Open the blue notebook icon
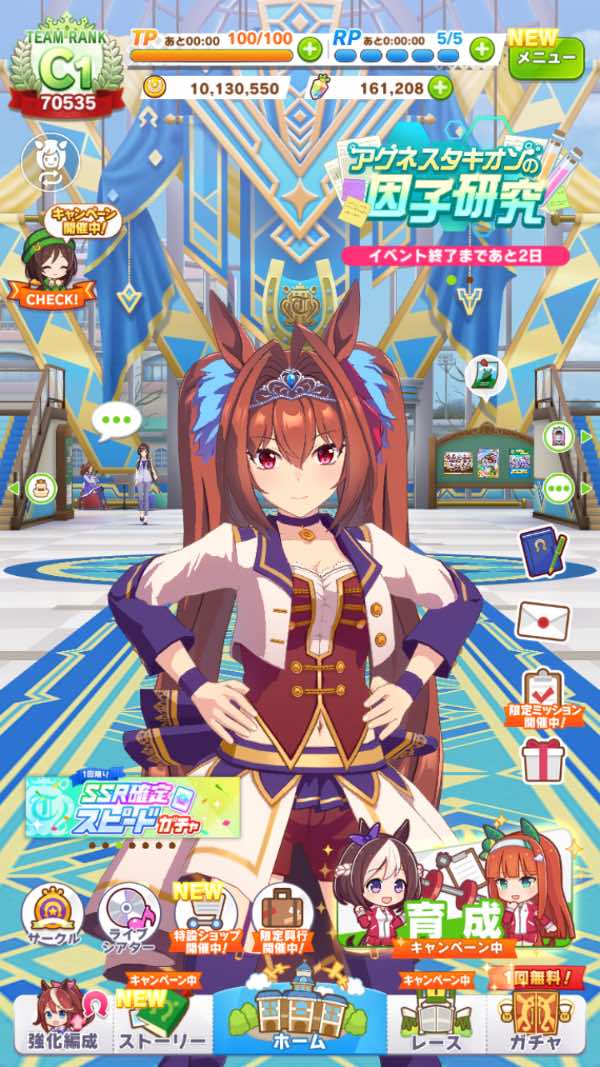Viewport: 600px width, 1067px height. [x=543, y=551]
